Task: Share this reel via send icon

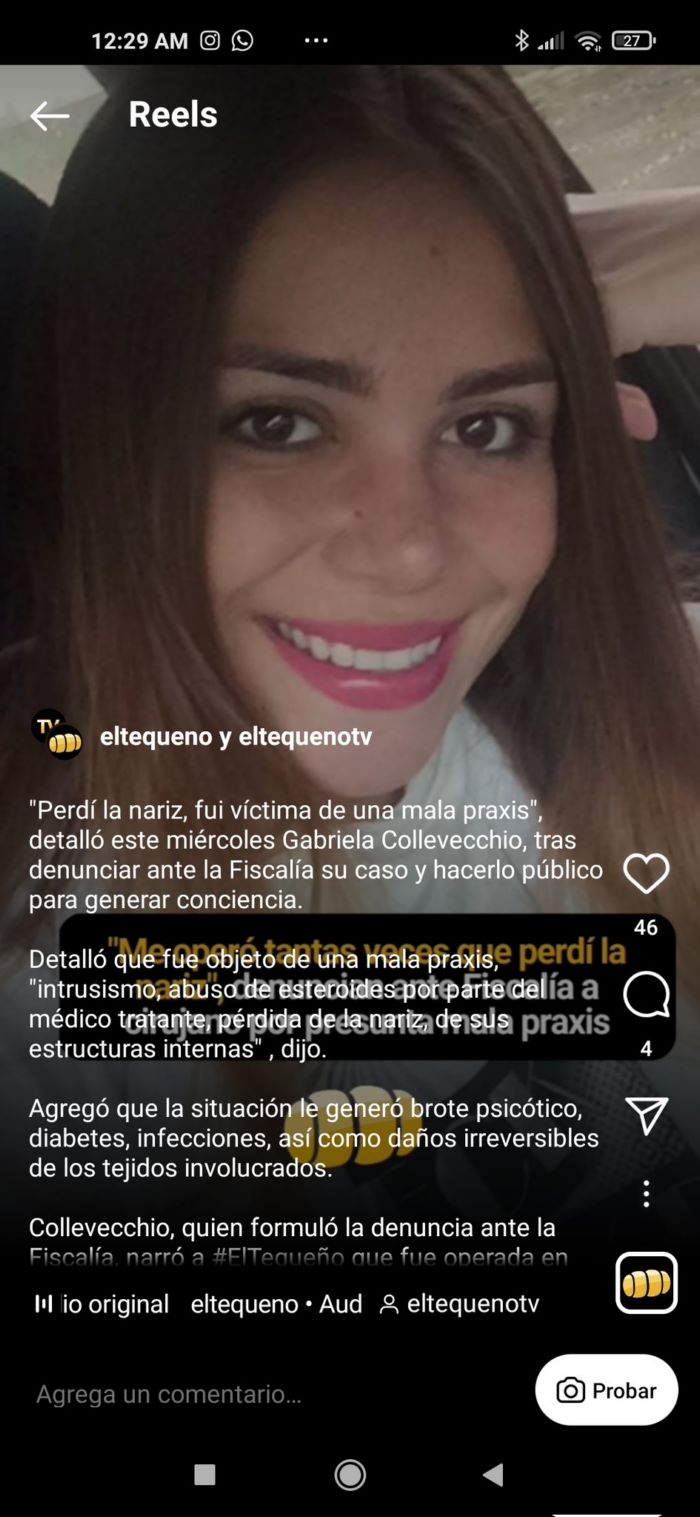Action: 646,1115
